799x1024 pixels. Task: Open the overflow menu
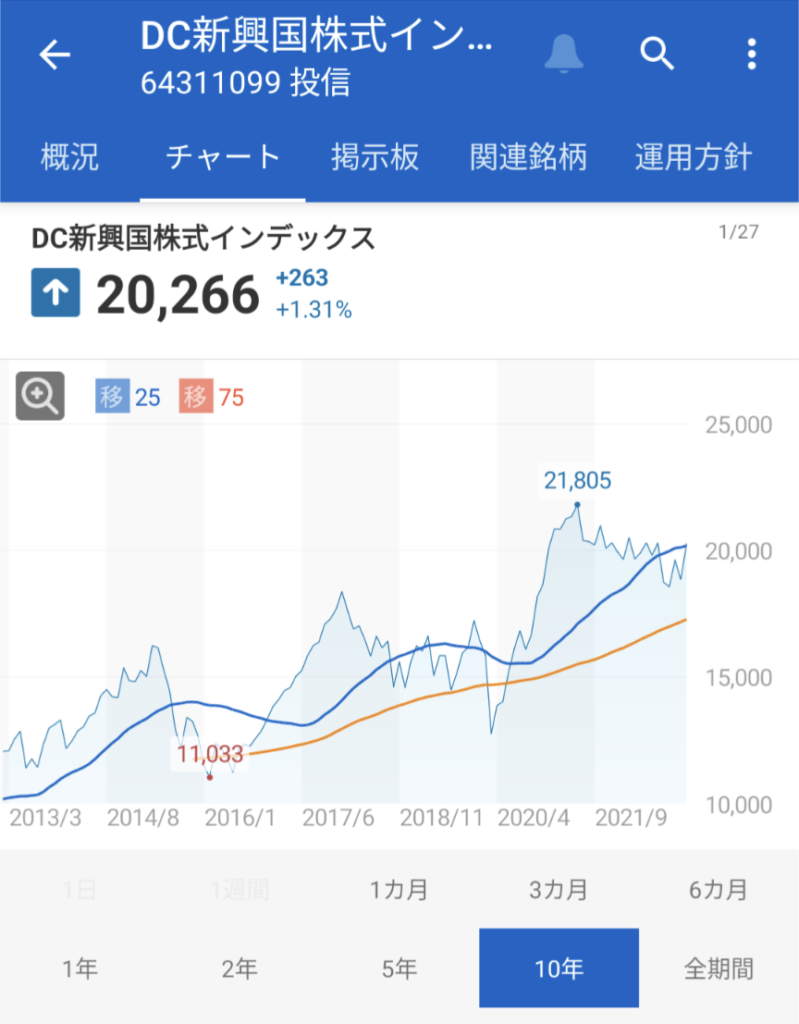[x=752, y=54]
